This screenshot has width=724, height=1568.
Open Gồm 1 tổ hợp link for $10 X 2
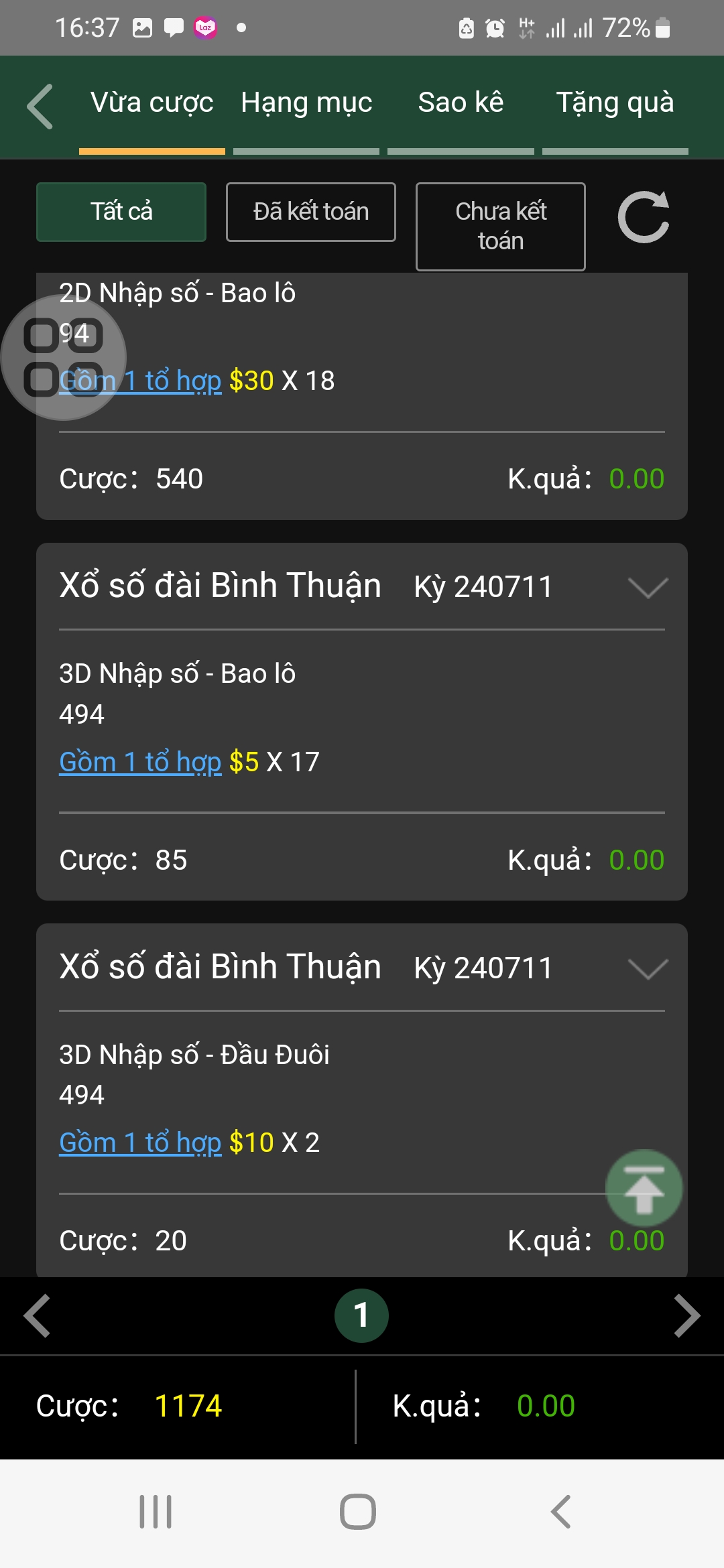tap(140, 1142)
